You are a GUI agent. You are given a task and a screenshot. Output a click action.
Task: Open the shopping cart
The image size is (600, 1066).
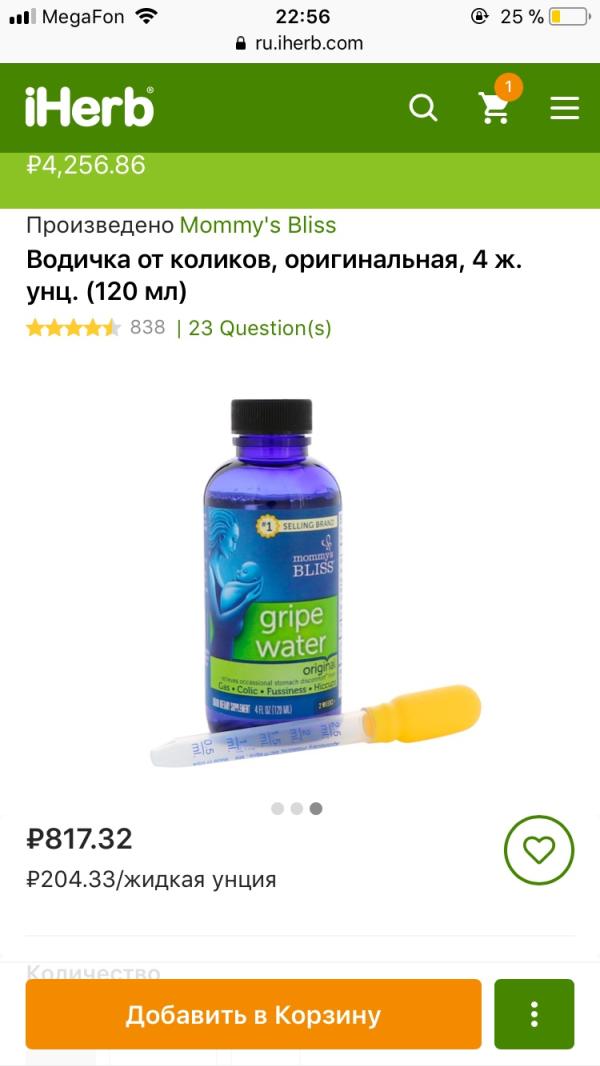tap(496, 107)
